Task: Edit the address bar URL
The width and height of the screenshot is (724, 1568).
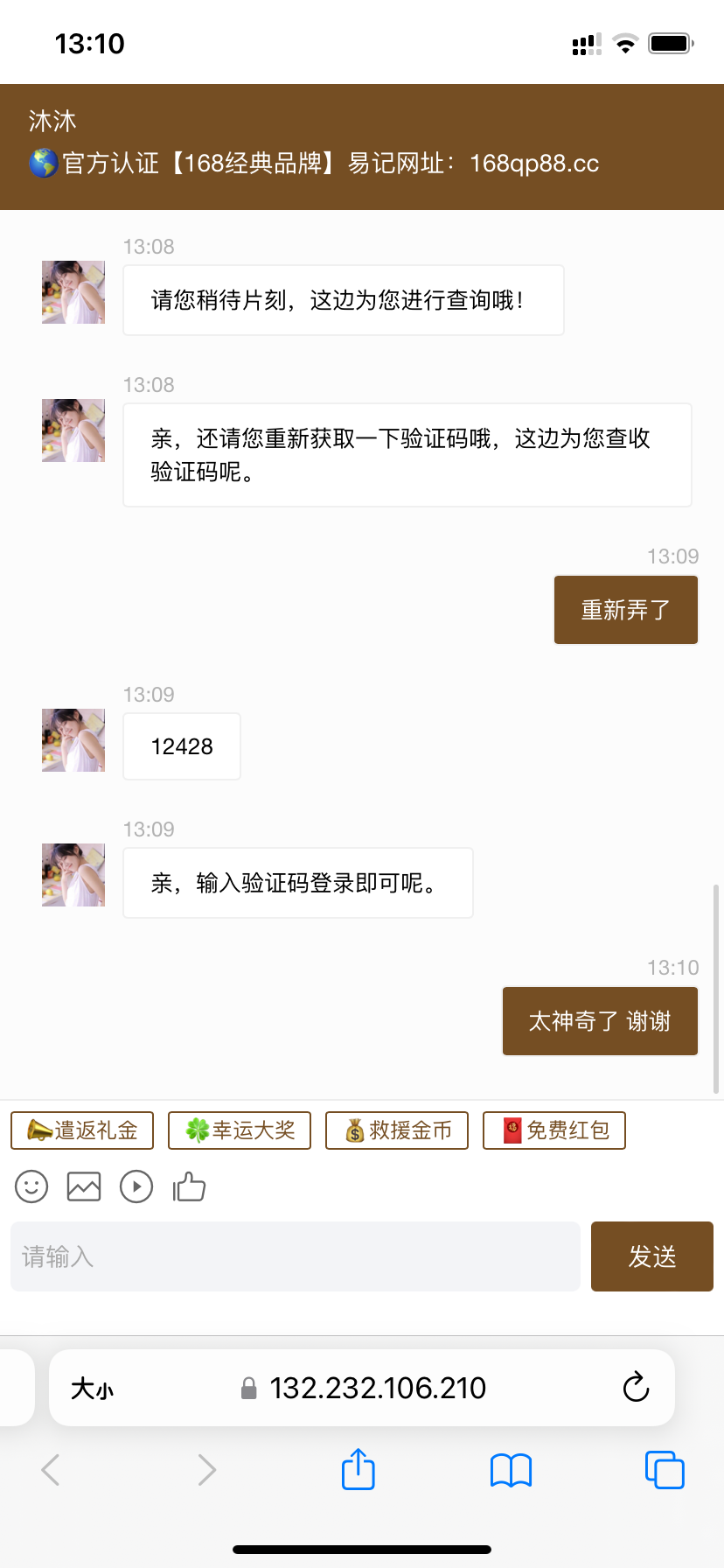Action: pos(376,1388)
